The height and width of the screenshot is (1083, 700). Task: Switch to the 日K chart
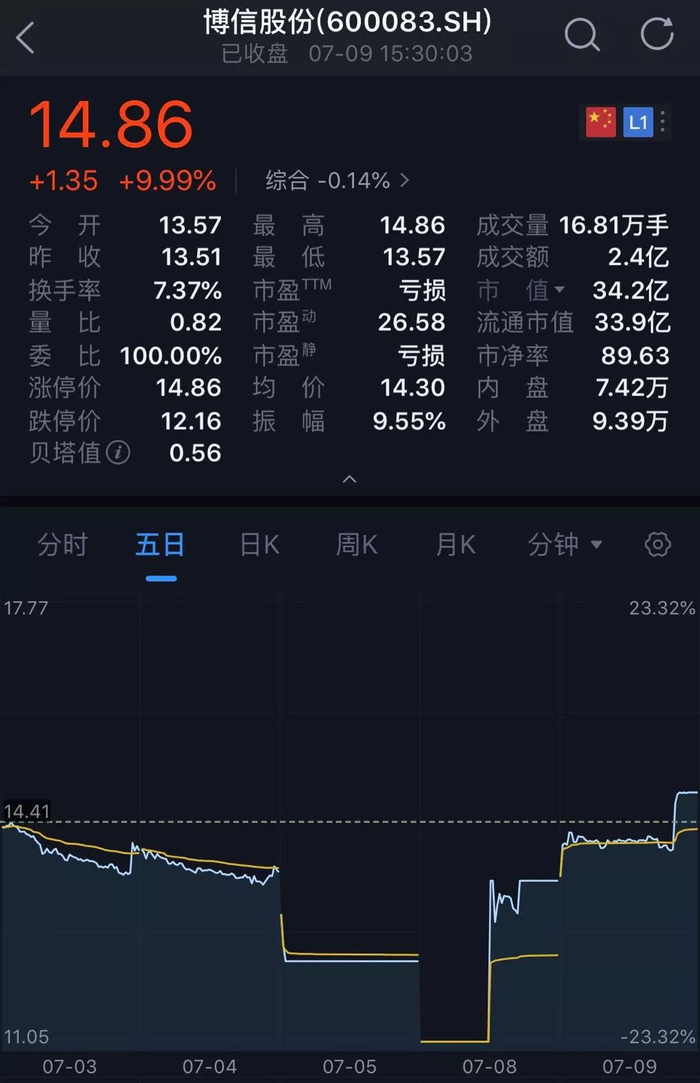click(259, 545)
